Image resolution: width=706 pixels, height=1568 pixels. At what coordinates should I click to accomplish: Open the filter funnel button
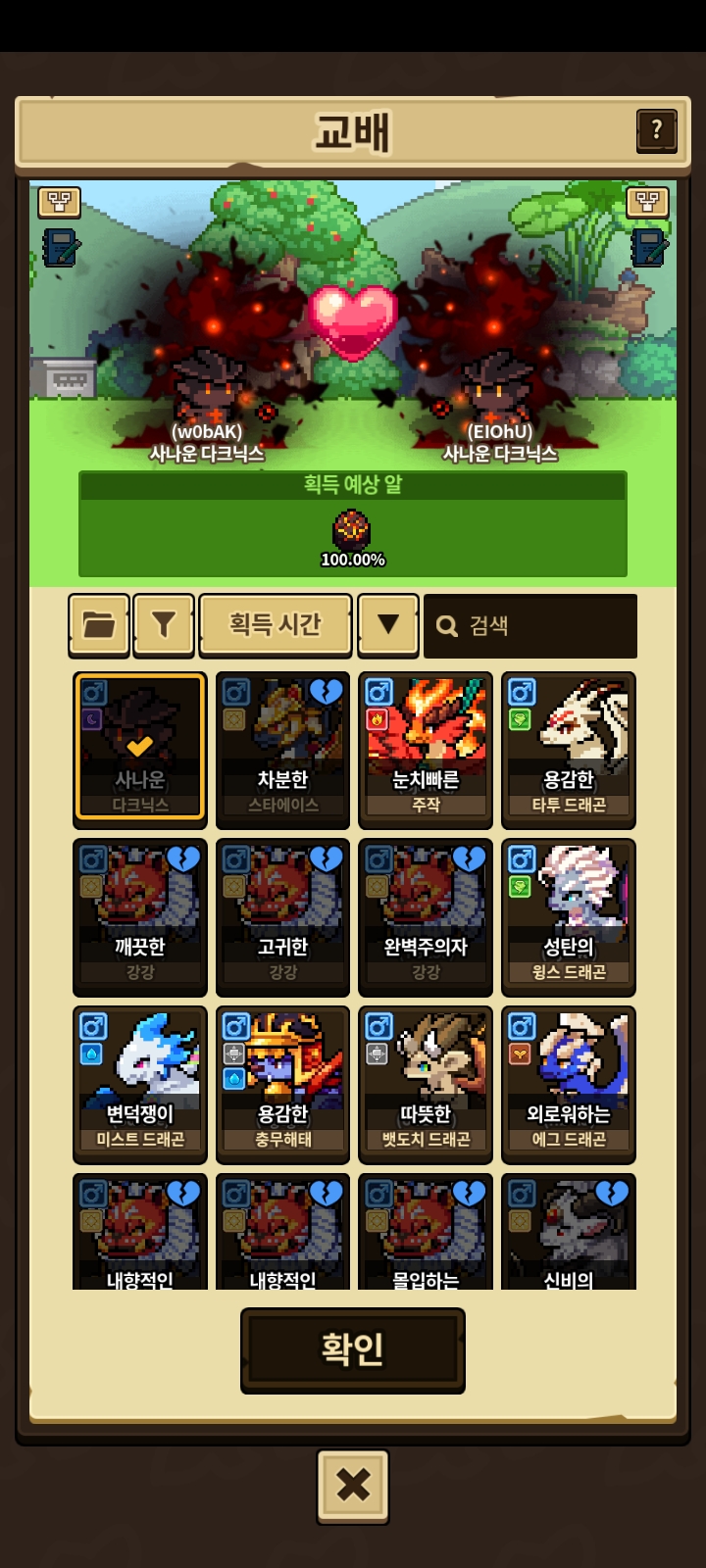(164, 624)
